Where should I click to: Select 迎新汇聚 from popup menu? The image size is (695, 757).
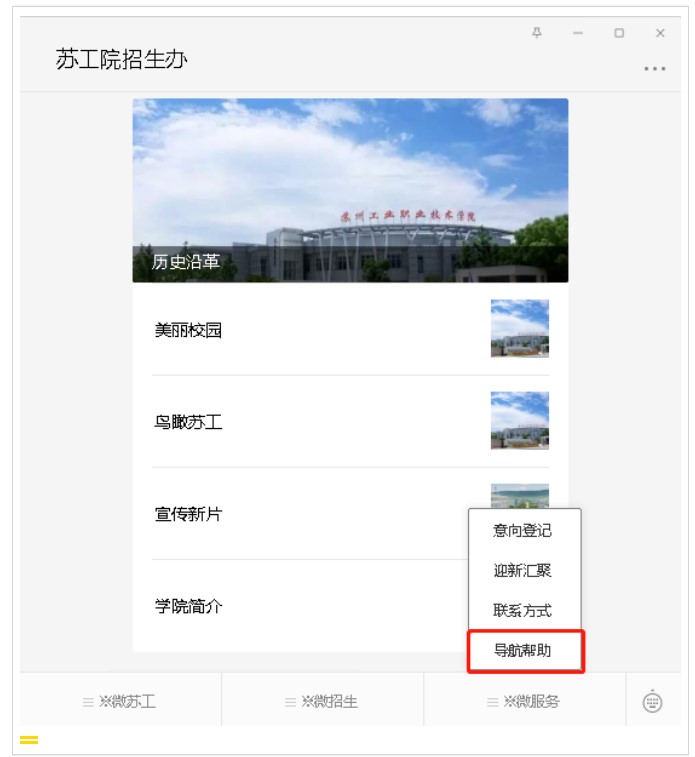pos(523,571)
